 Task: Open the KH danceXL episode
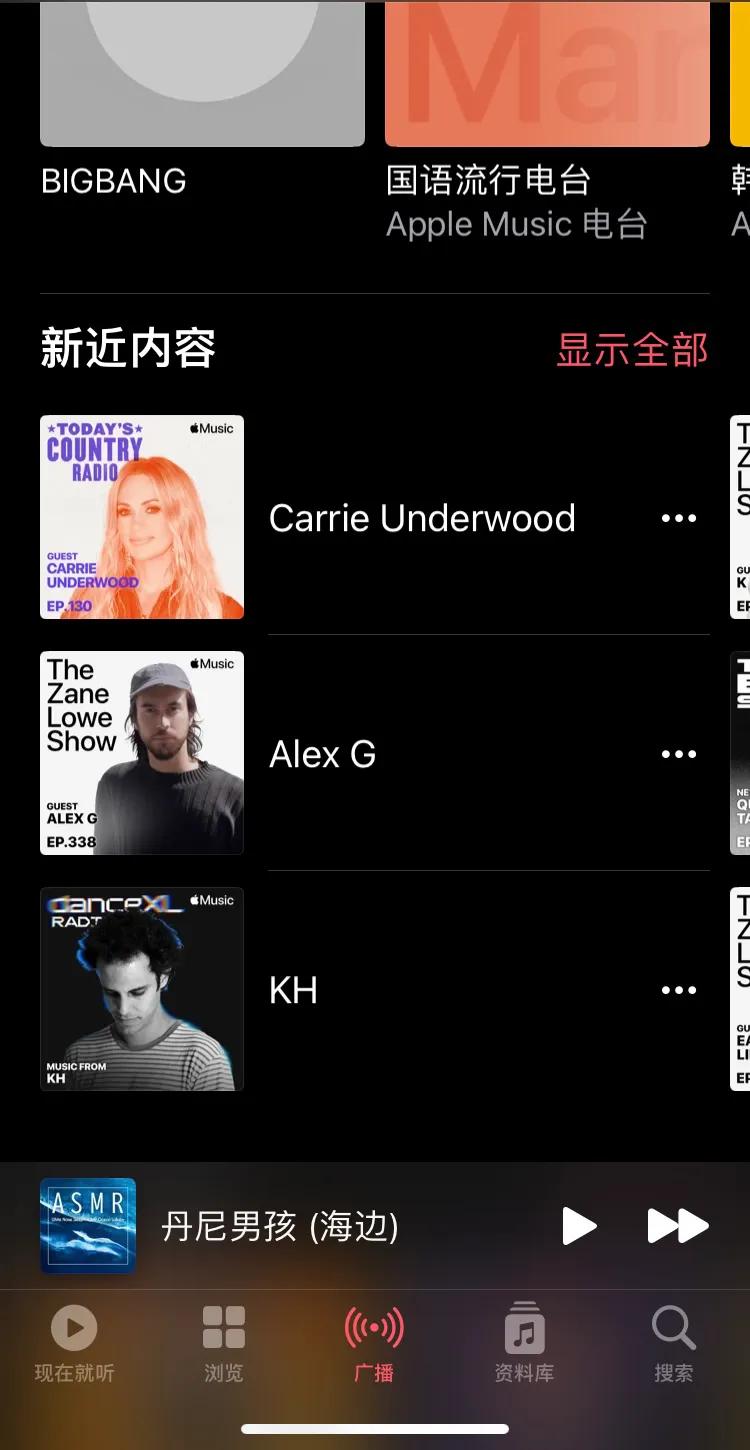294,990
